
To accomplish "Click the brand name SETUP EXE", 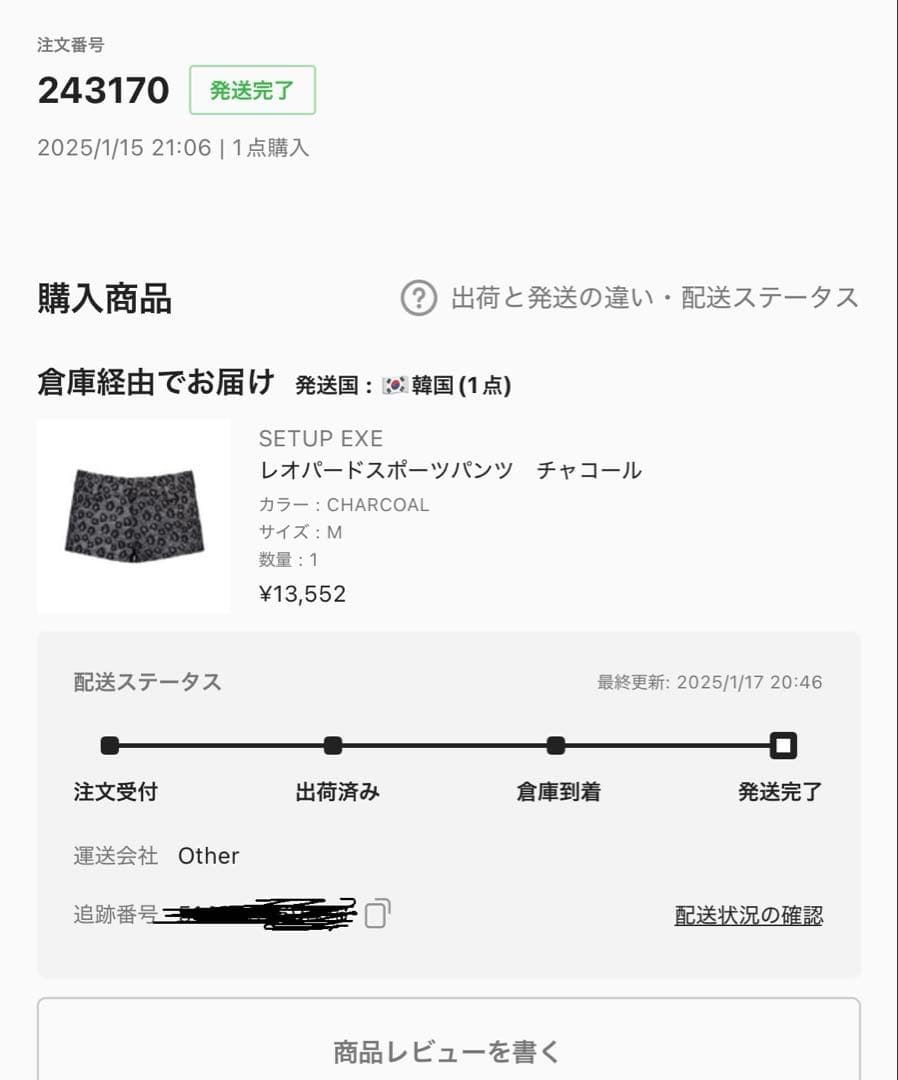I will tap(322, 438).
